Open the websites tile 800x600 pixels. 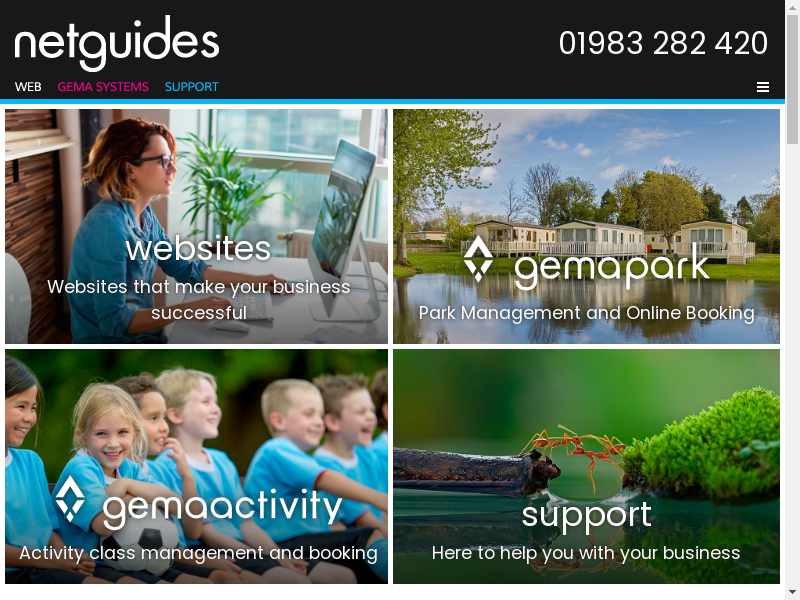tap(196, 227)
